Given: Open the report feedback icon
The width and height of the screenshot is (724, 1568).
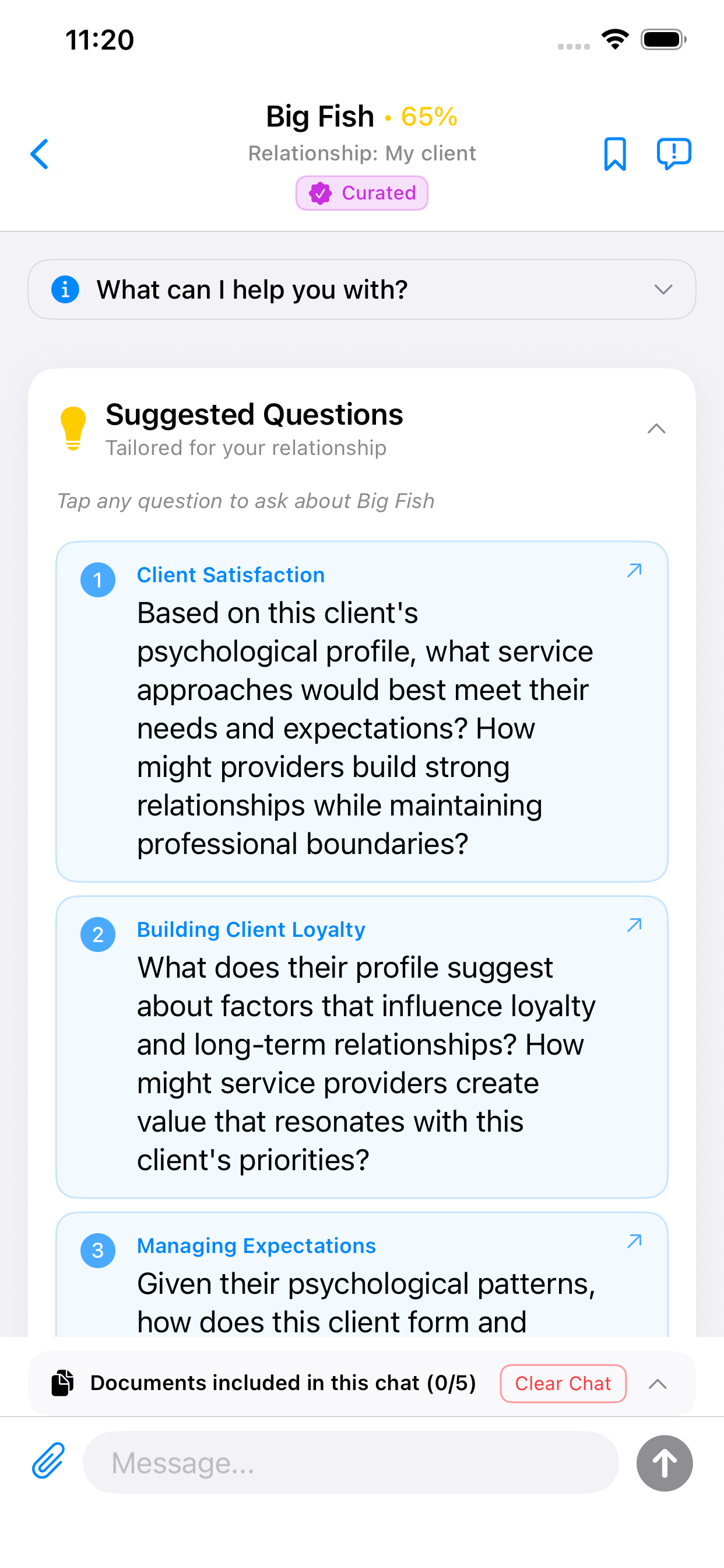Looking at the screenshot, I should pos(674,153).
